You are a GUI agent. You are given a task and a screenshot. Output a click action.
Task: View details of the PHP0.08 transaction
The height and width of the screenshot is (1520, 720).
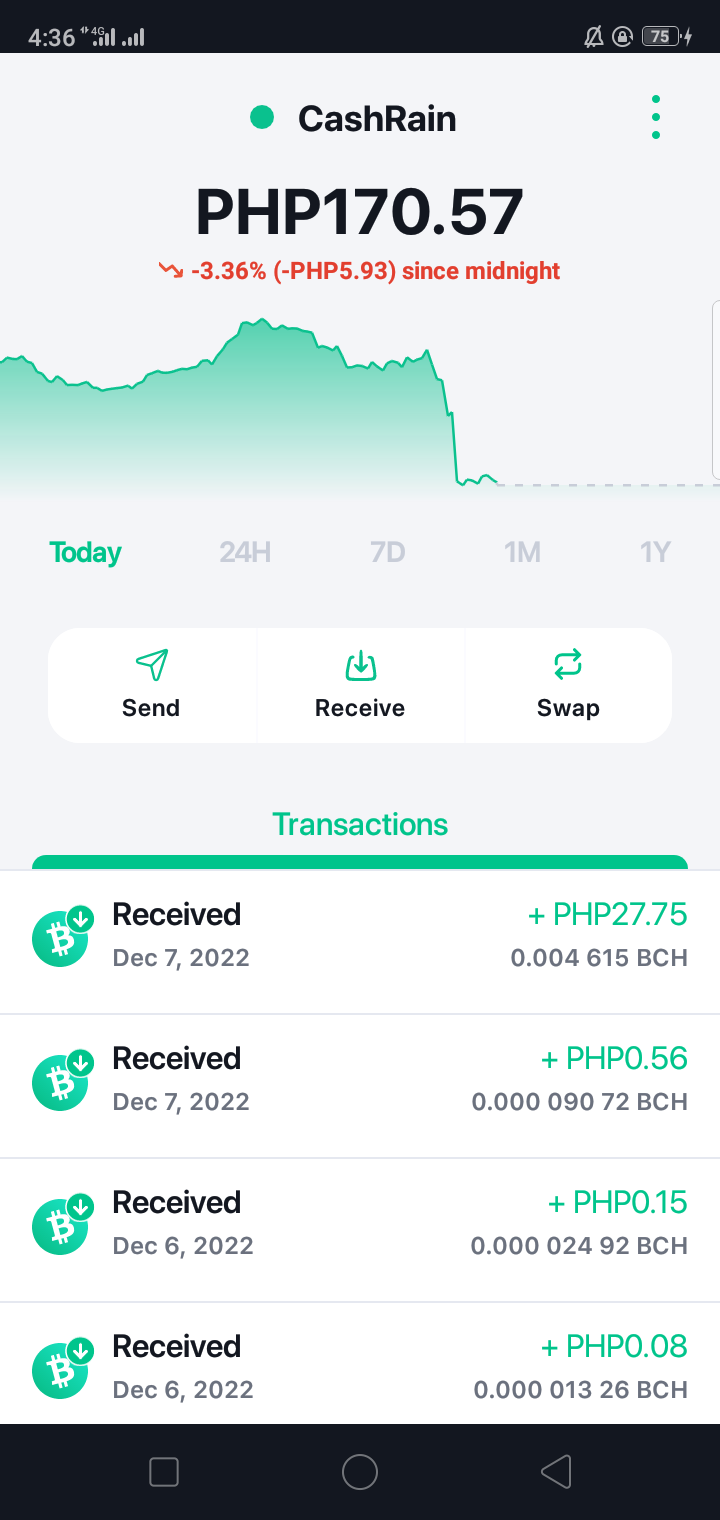pos(360,1364)
